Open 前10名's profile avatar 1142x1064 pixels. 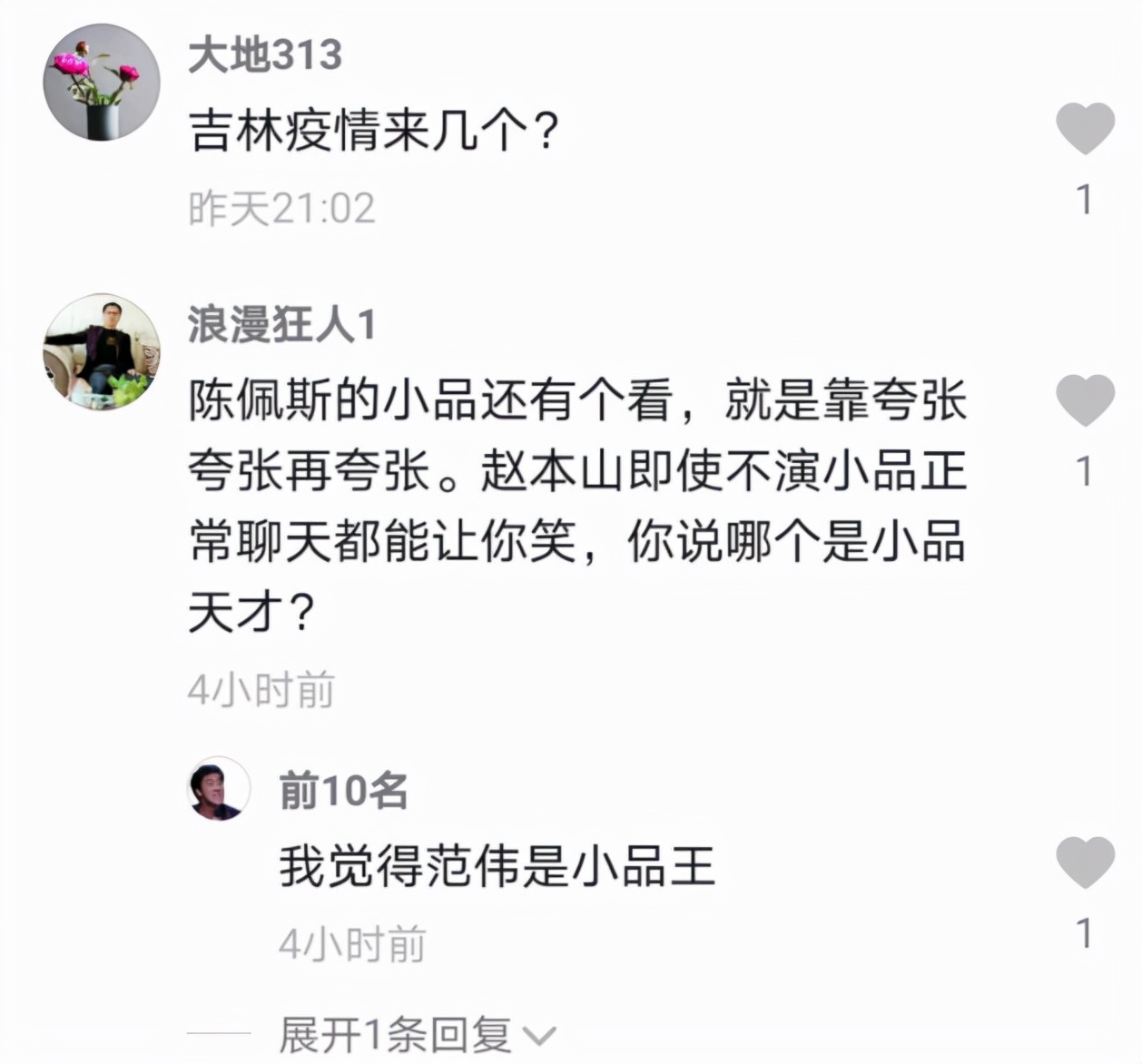pyautogui.click(x=218, y=789)
